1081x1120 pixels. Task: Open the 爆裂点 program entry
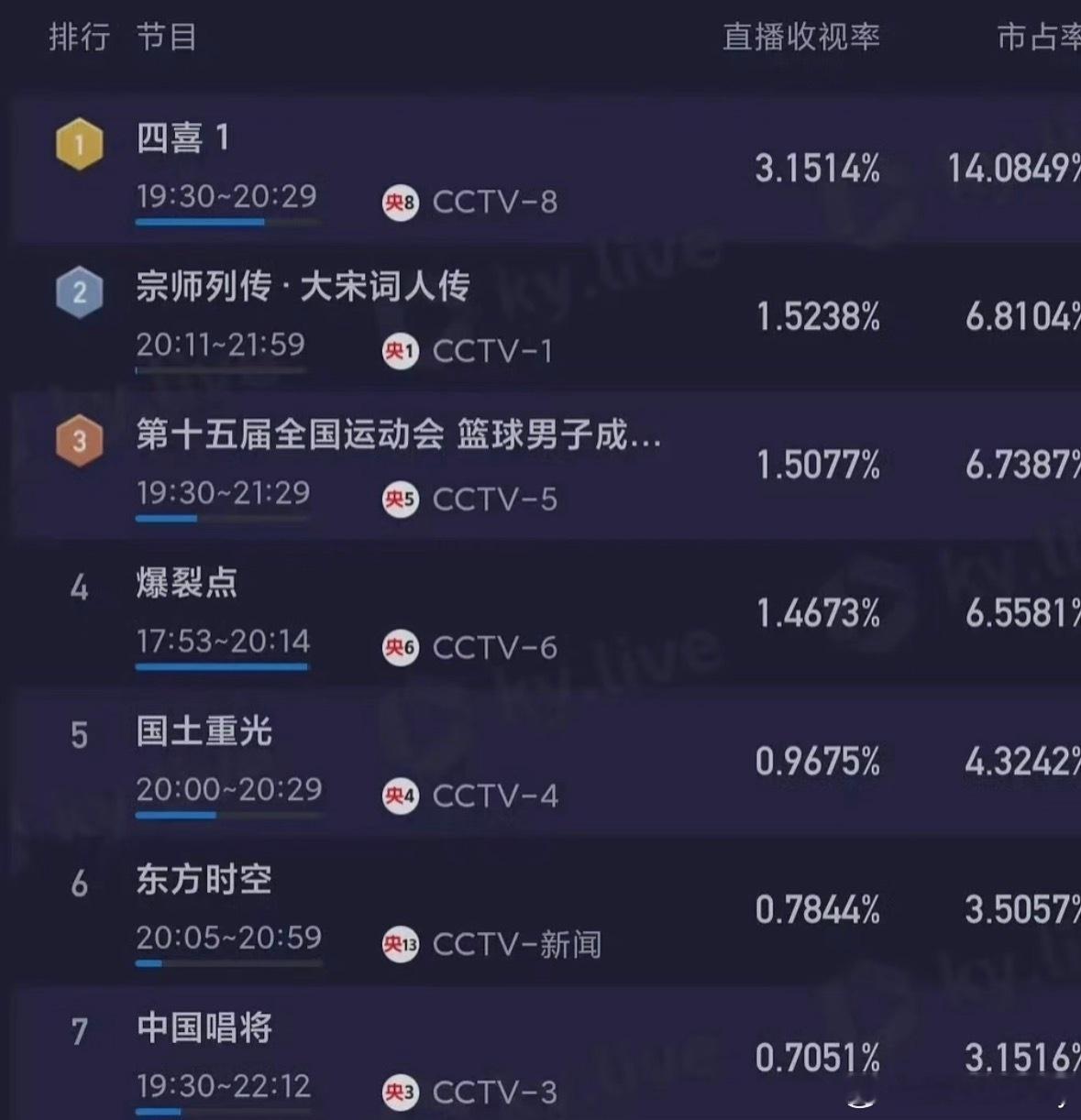point(186,585)
